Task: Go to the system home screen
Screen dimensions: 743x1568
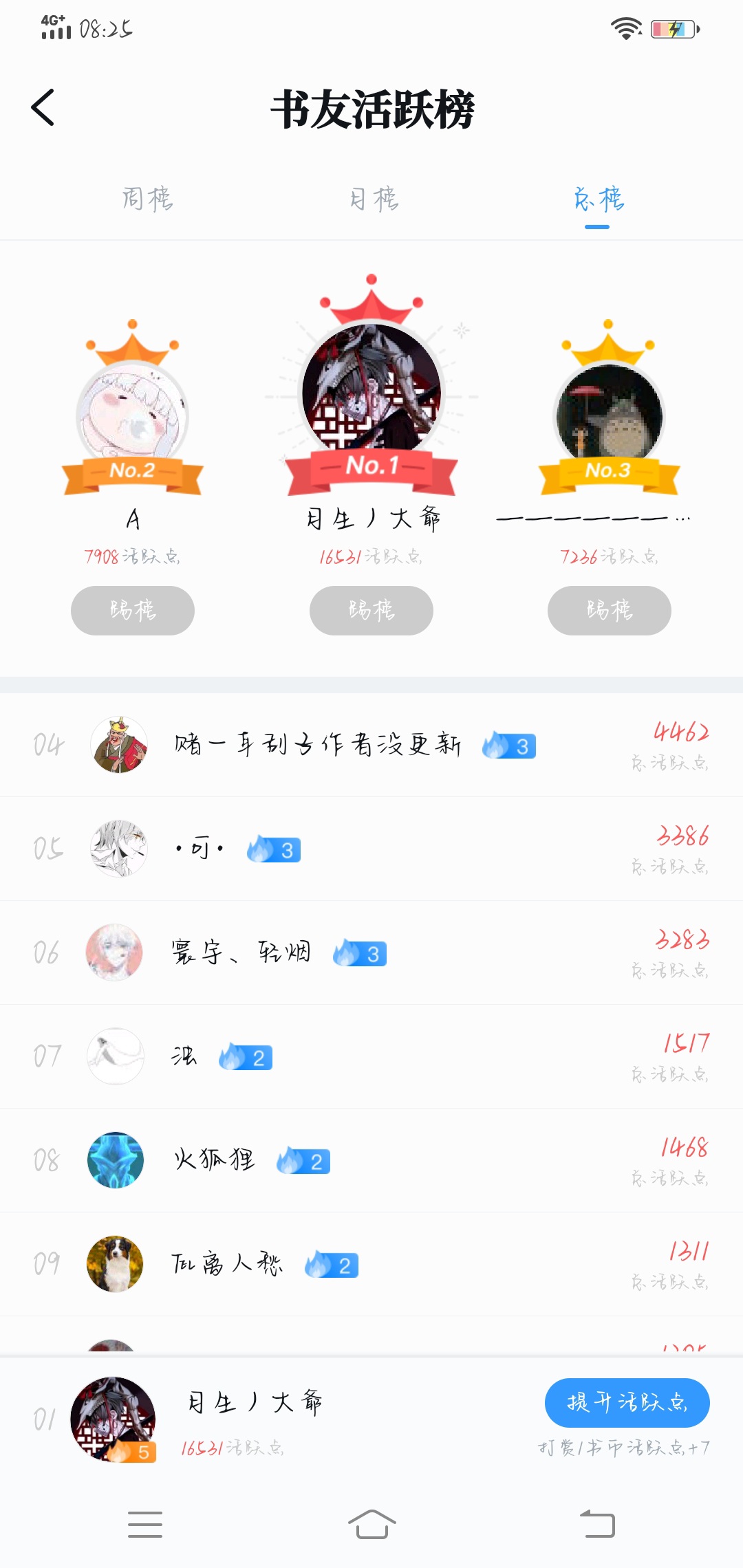Action: tap(371, 1524)
